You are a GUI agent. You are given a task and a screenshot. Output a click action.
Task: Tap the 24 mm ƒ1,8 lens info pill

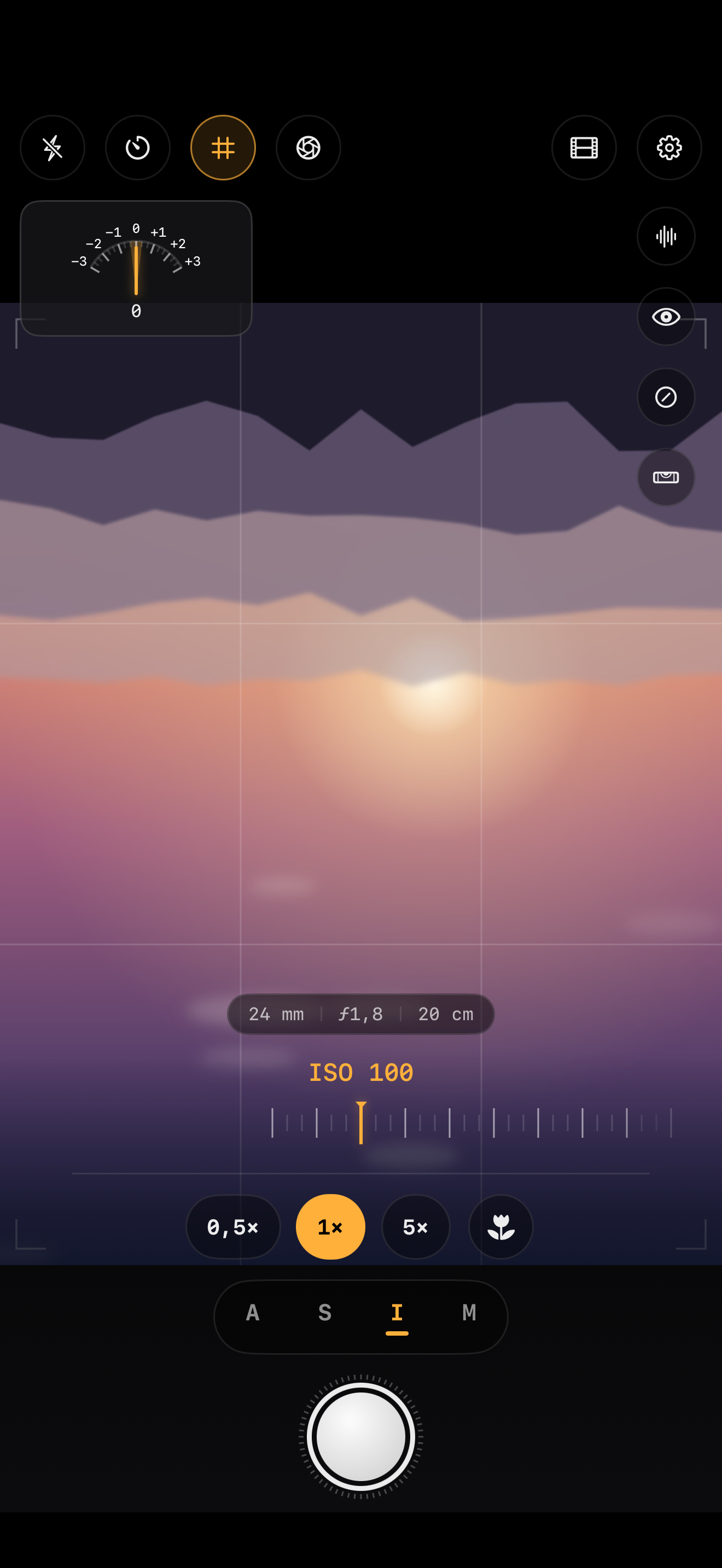[x=361, y=1014]
